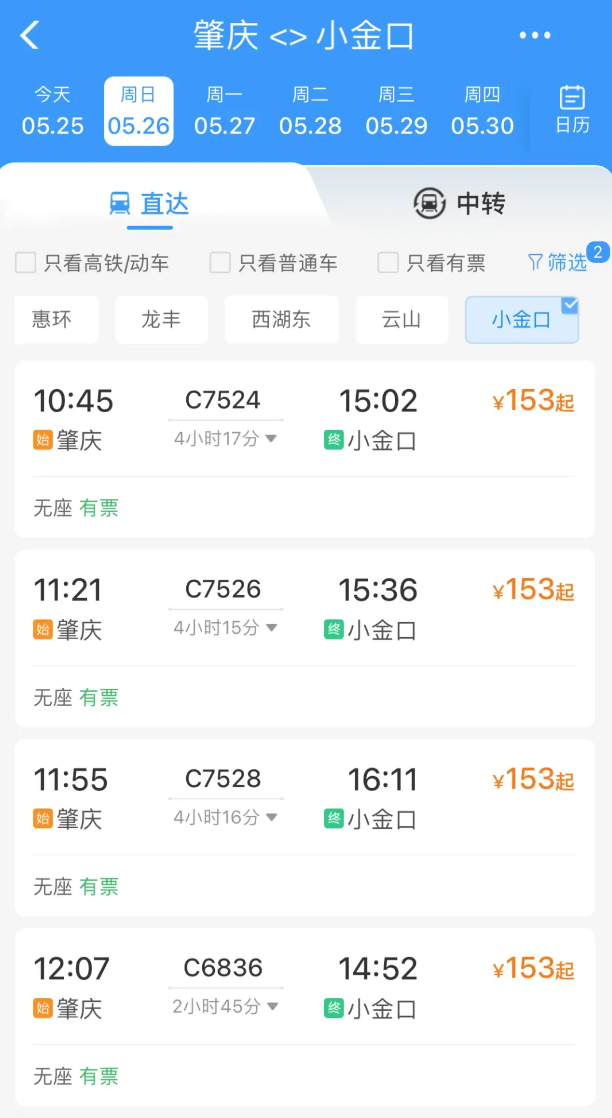Check the 只看高铁/动车 box
This screenshot has width=612, height=1118.
pyautogui.click(x=92, y=263)
